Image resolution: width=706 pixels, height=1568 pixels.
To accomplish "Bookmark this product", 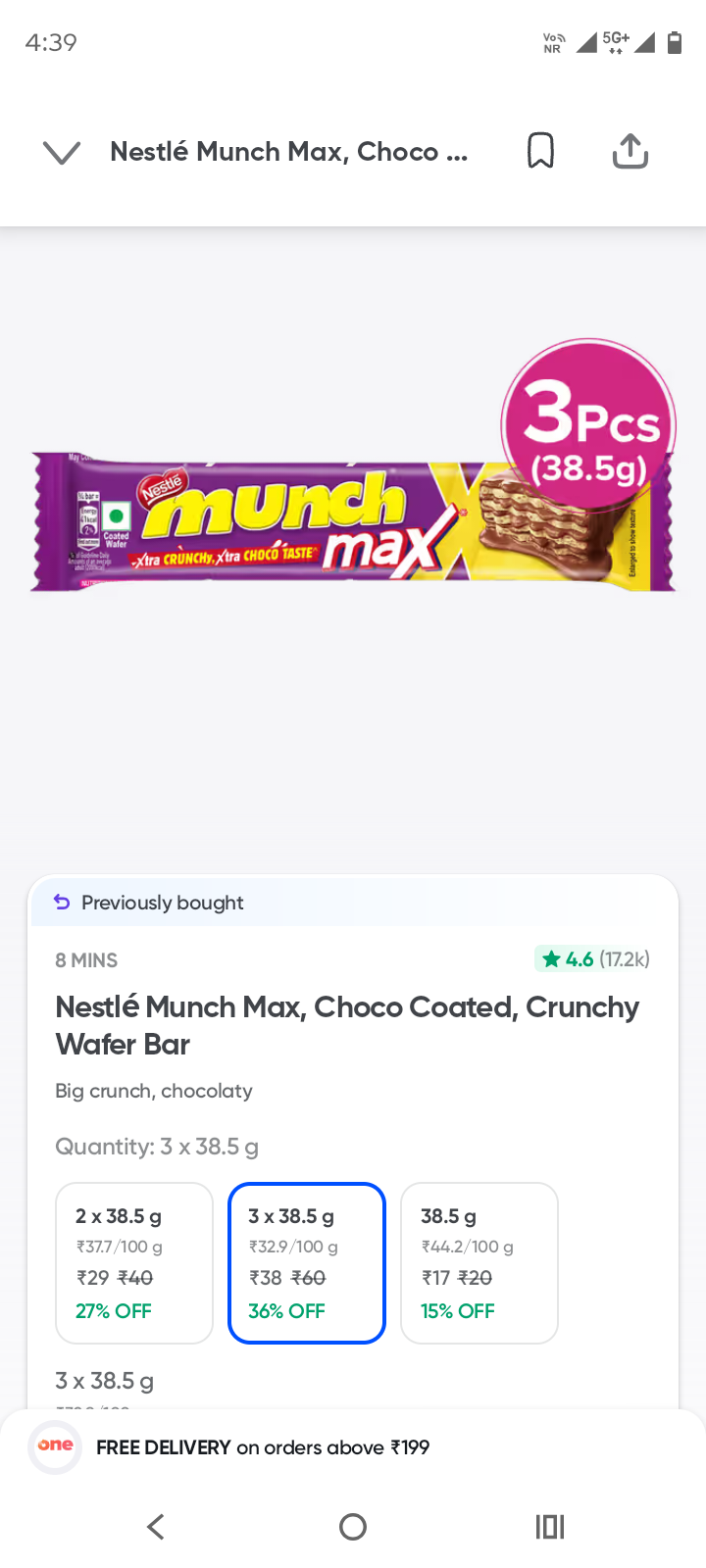I will (542, 151).
